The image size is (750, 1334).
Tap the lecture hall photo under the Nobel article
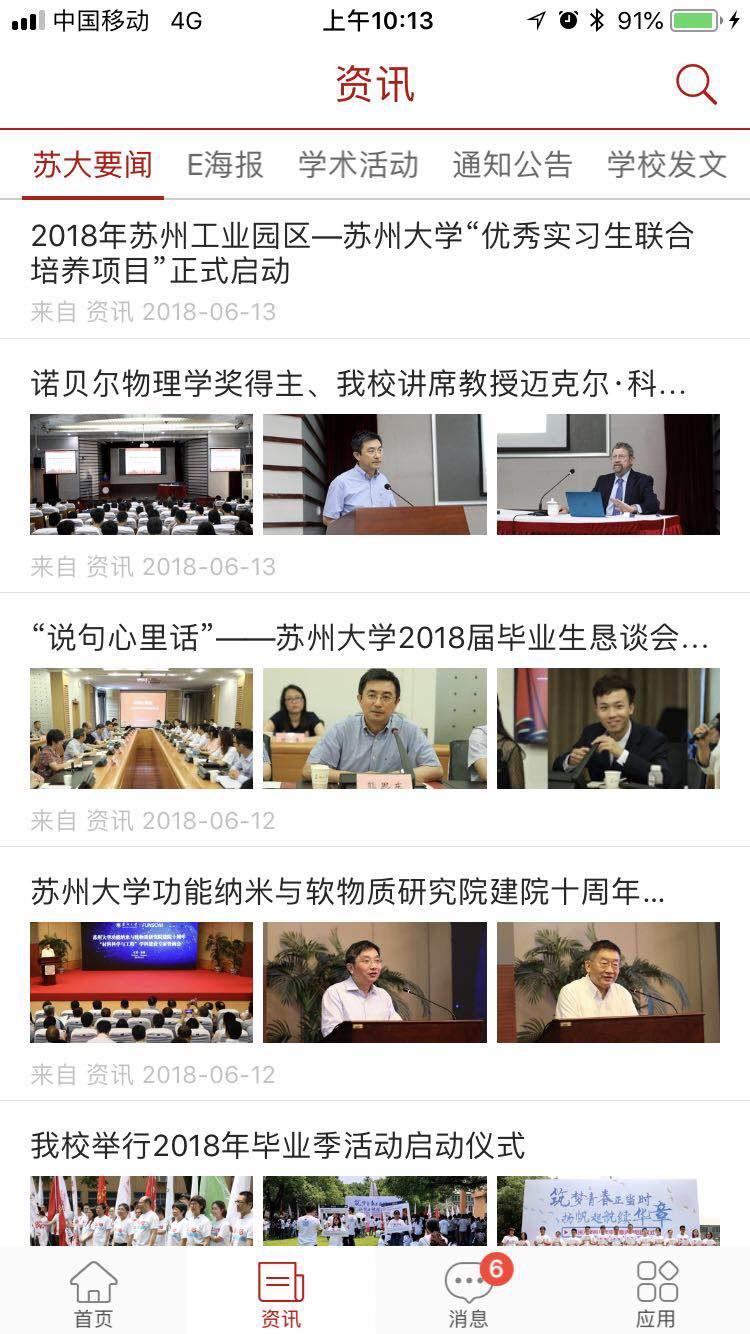click(140, 474)
